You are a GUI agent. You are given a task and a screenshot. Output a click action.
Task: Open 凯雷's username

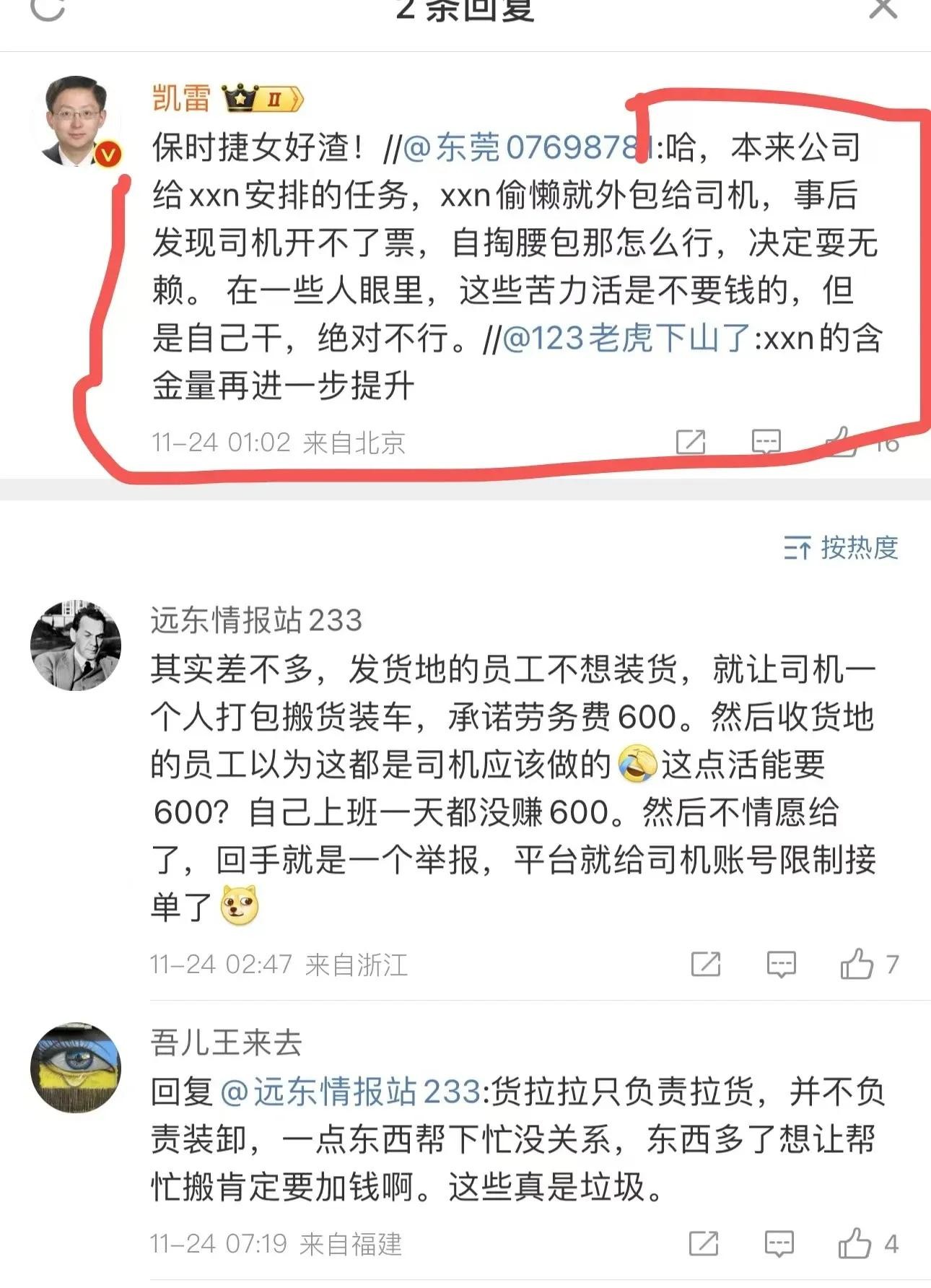[x=181, y=97]
